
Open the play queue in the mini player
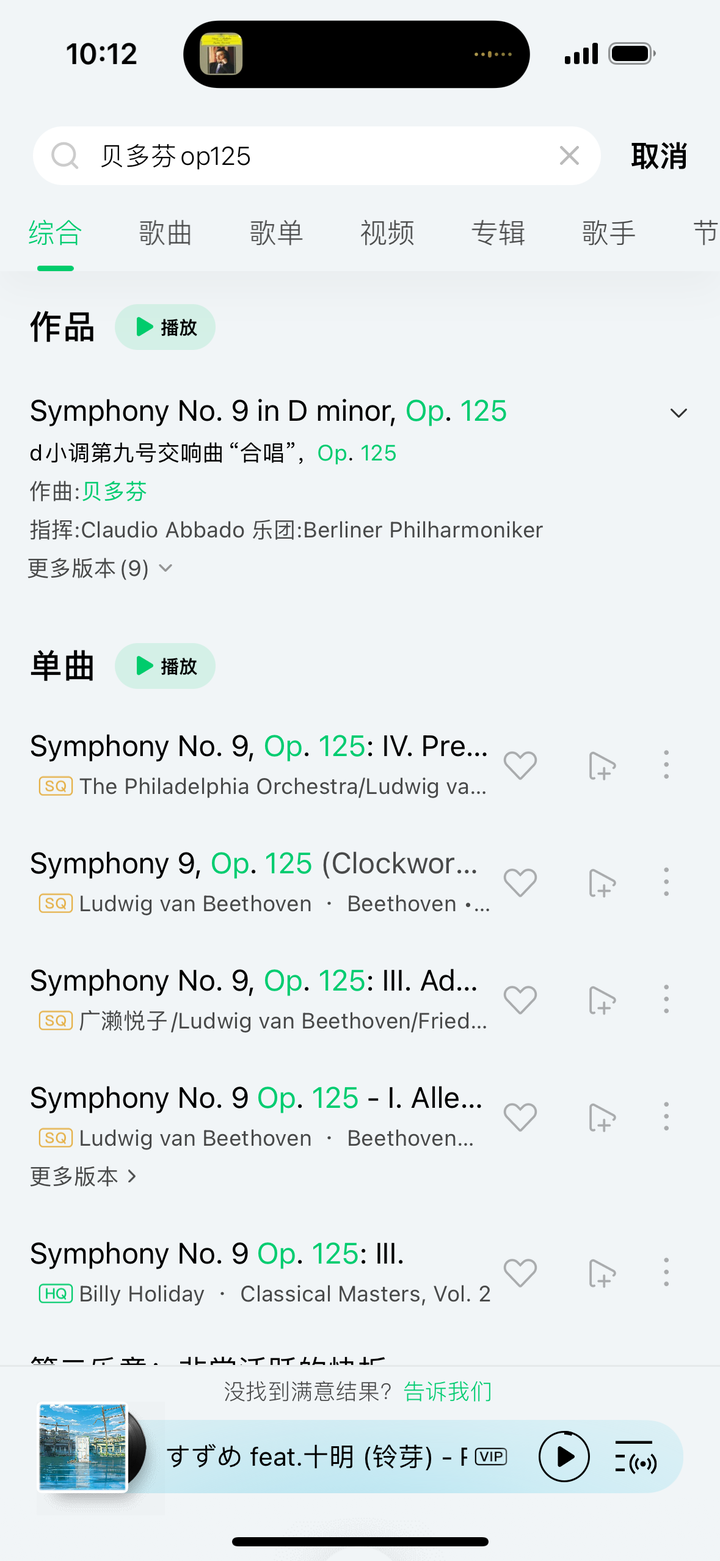coord(635,1456)
